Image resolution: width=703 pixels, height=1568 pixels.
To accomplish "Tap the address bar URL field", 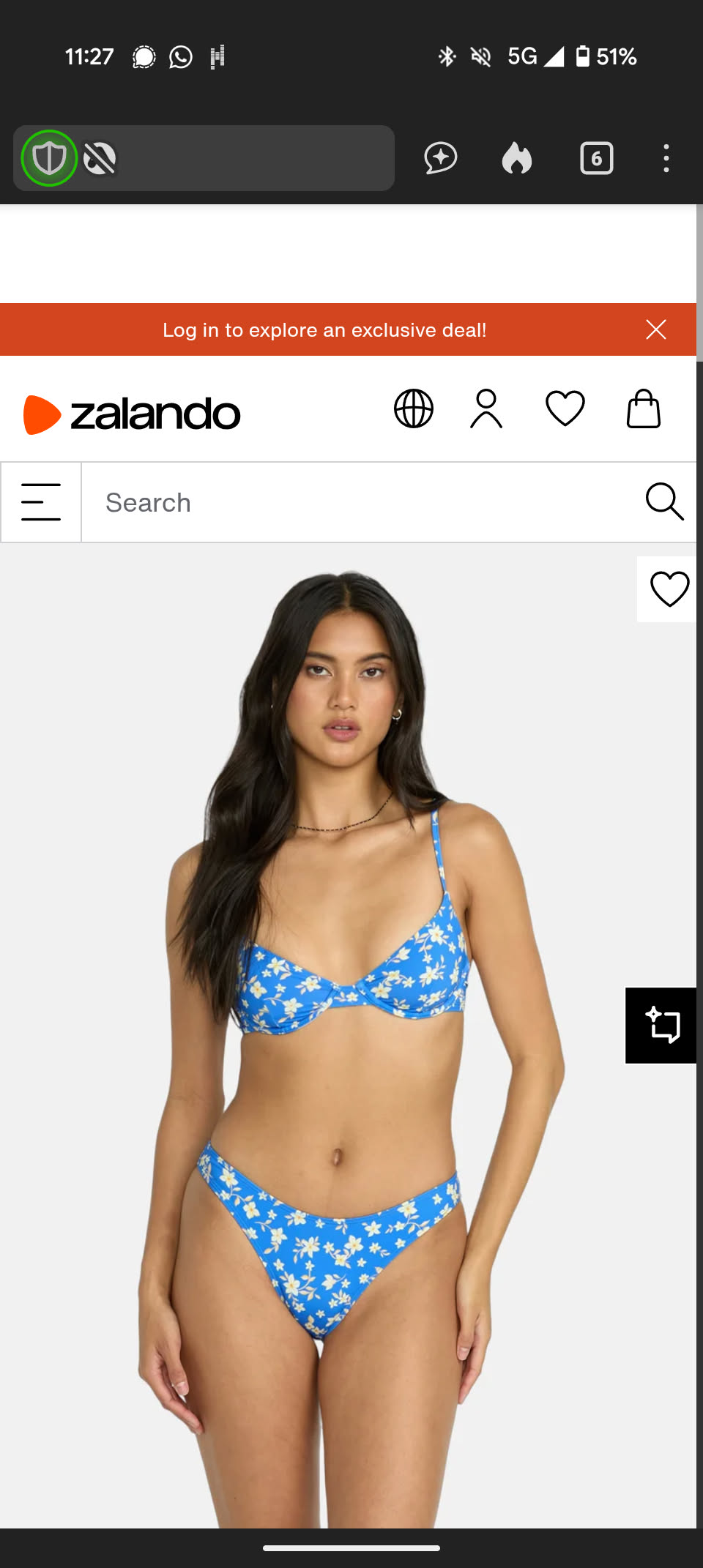I will coord(249,158).
